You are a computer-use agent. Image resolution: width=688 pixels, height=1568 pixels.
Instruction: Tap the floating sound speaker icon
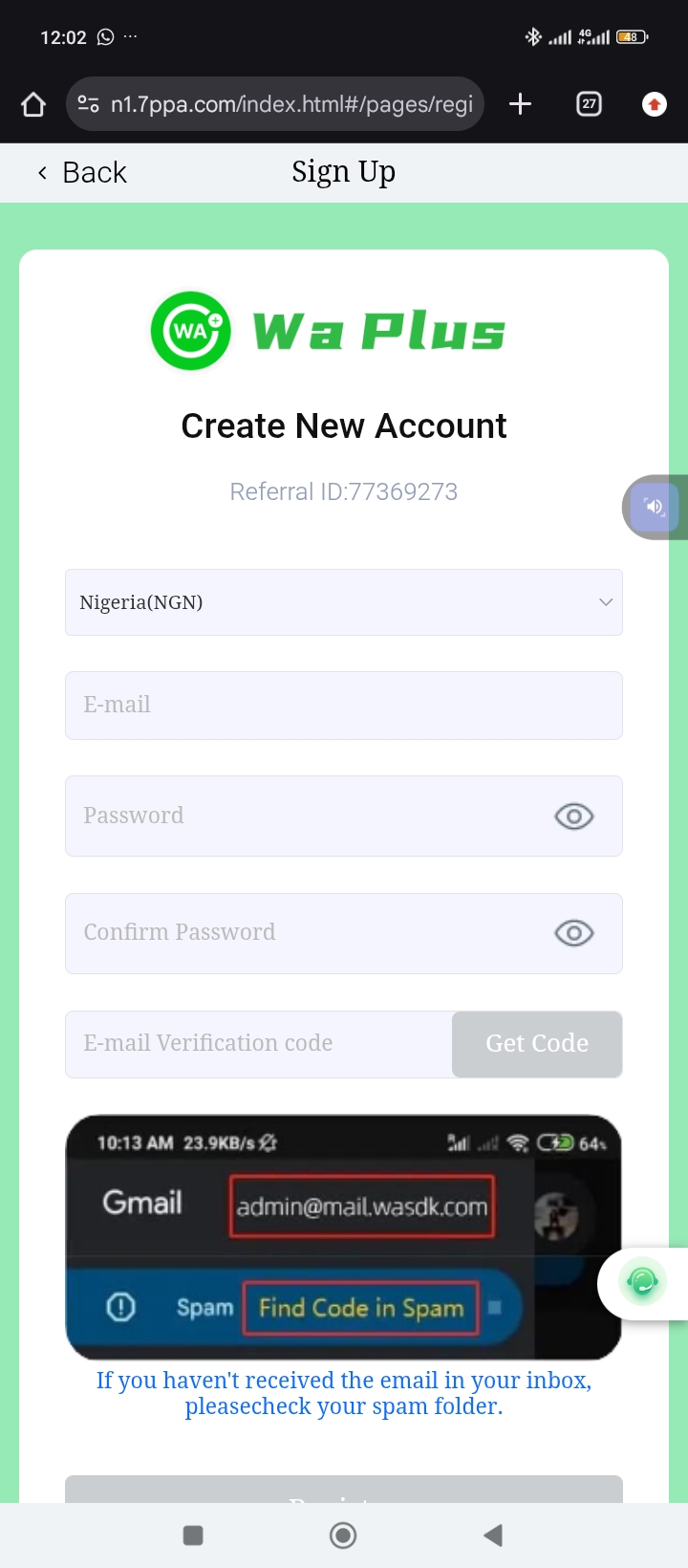(x=656, y=507)
